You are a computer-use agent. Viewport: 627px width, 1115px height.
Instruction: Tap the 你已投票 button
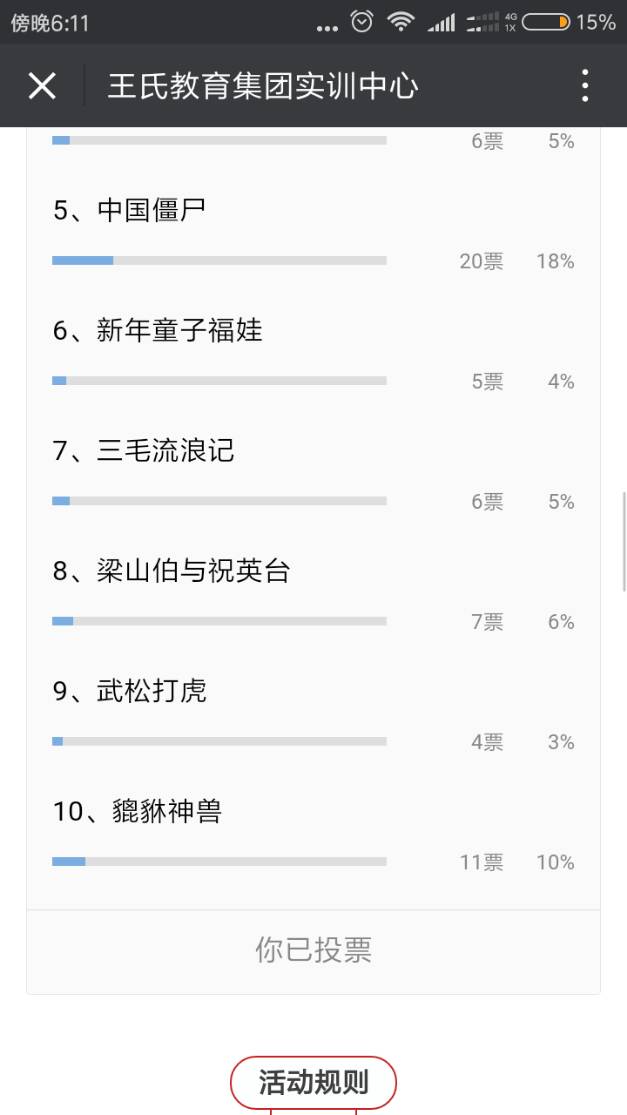coord(313,950)
